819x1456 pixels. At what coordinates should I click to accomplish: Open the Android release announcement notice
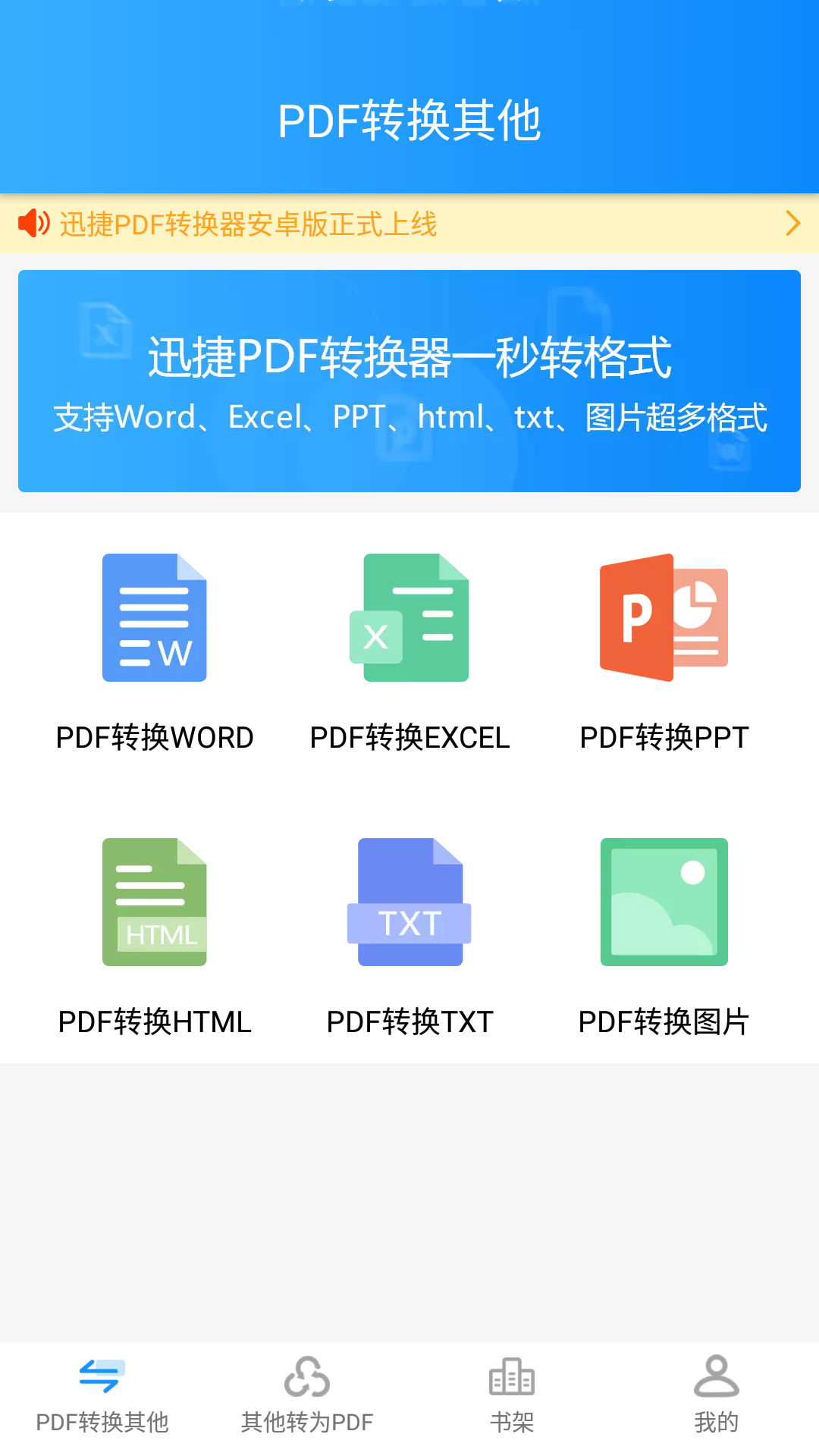pyautogui.click(x=409, y=224)
